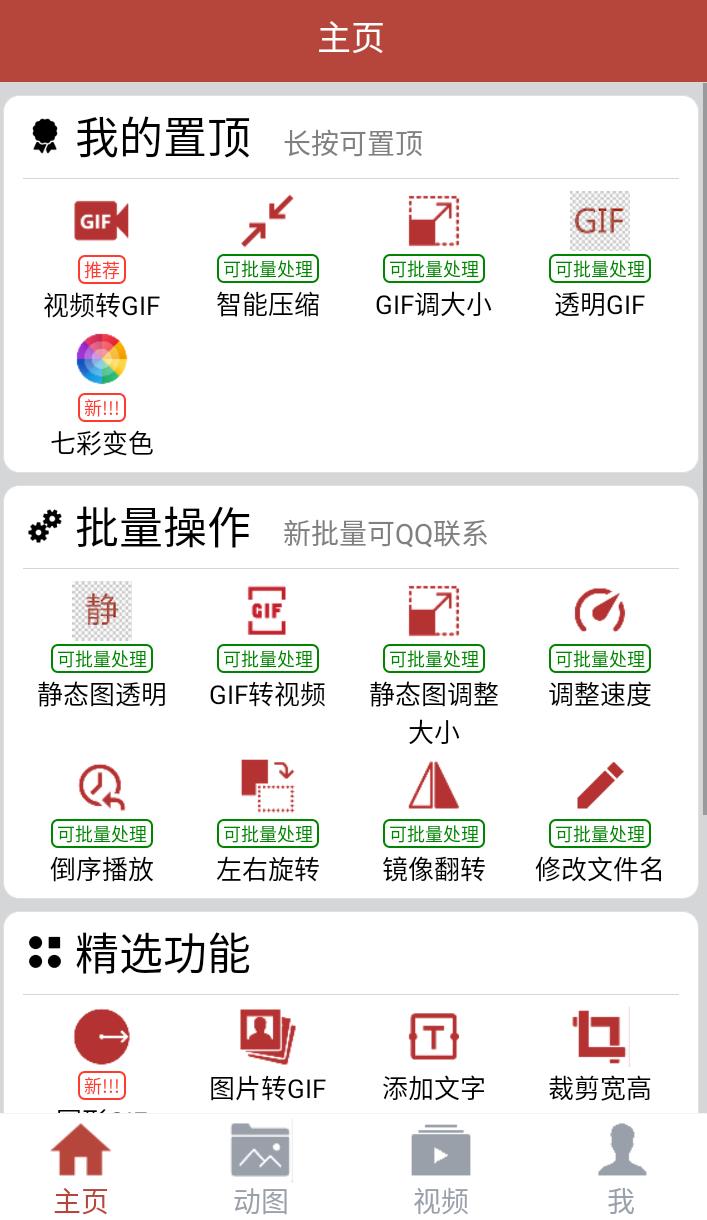
Task: Open 静态图调整大小 tool
Action: [x=433, y=612]
